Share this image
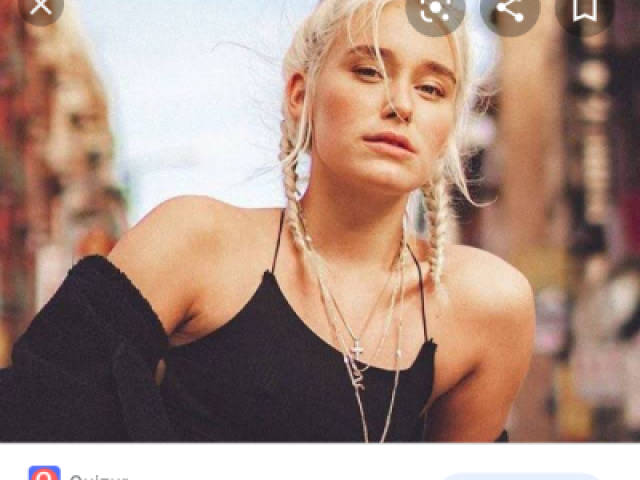This screenshot has width=640, height=480. 510,10
